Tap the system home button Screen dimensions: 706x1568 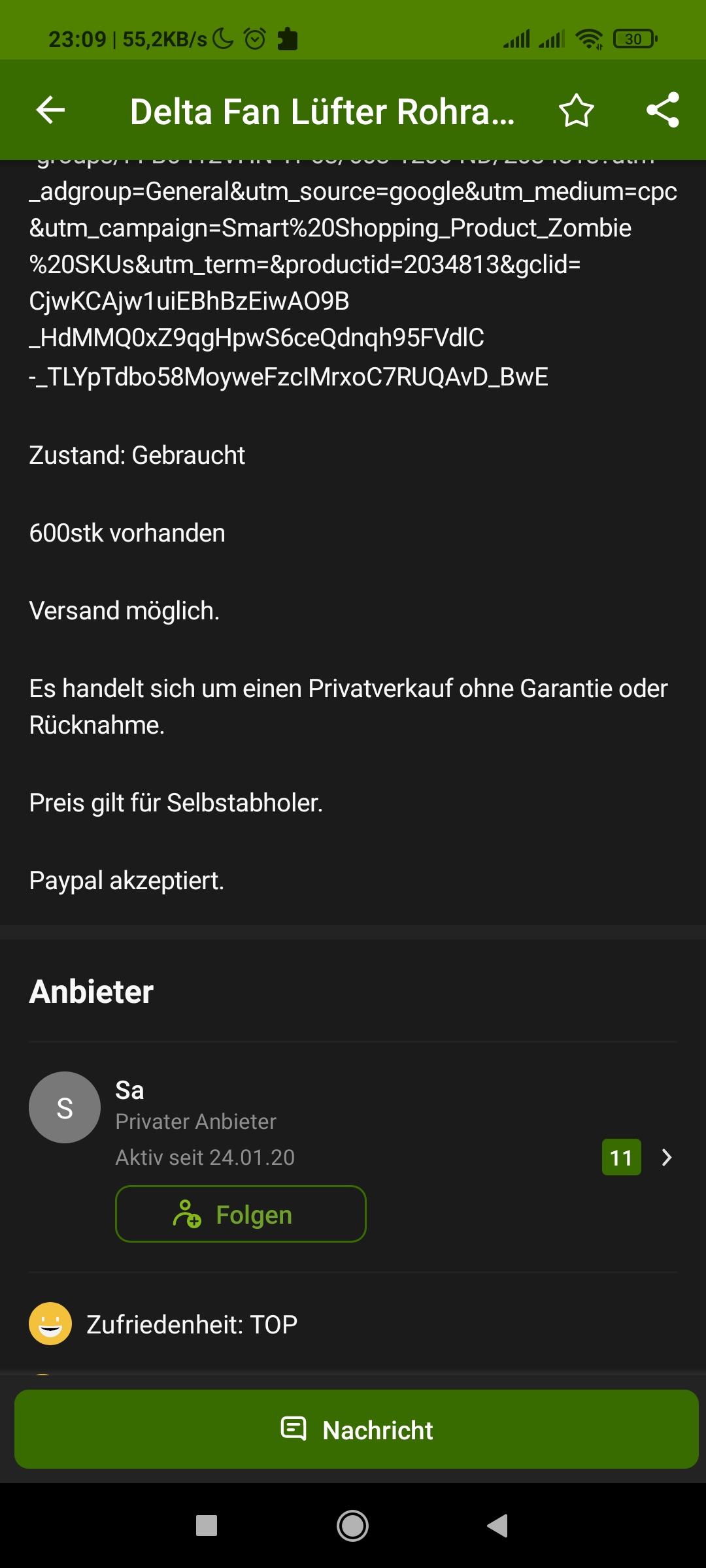click(x=352, y=1526)
